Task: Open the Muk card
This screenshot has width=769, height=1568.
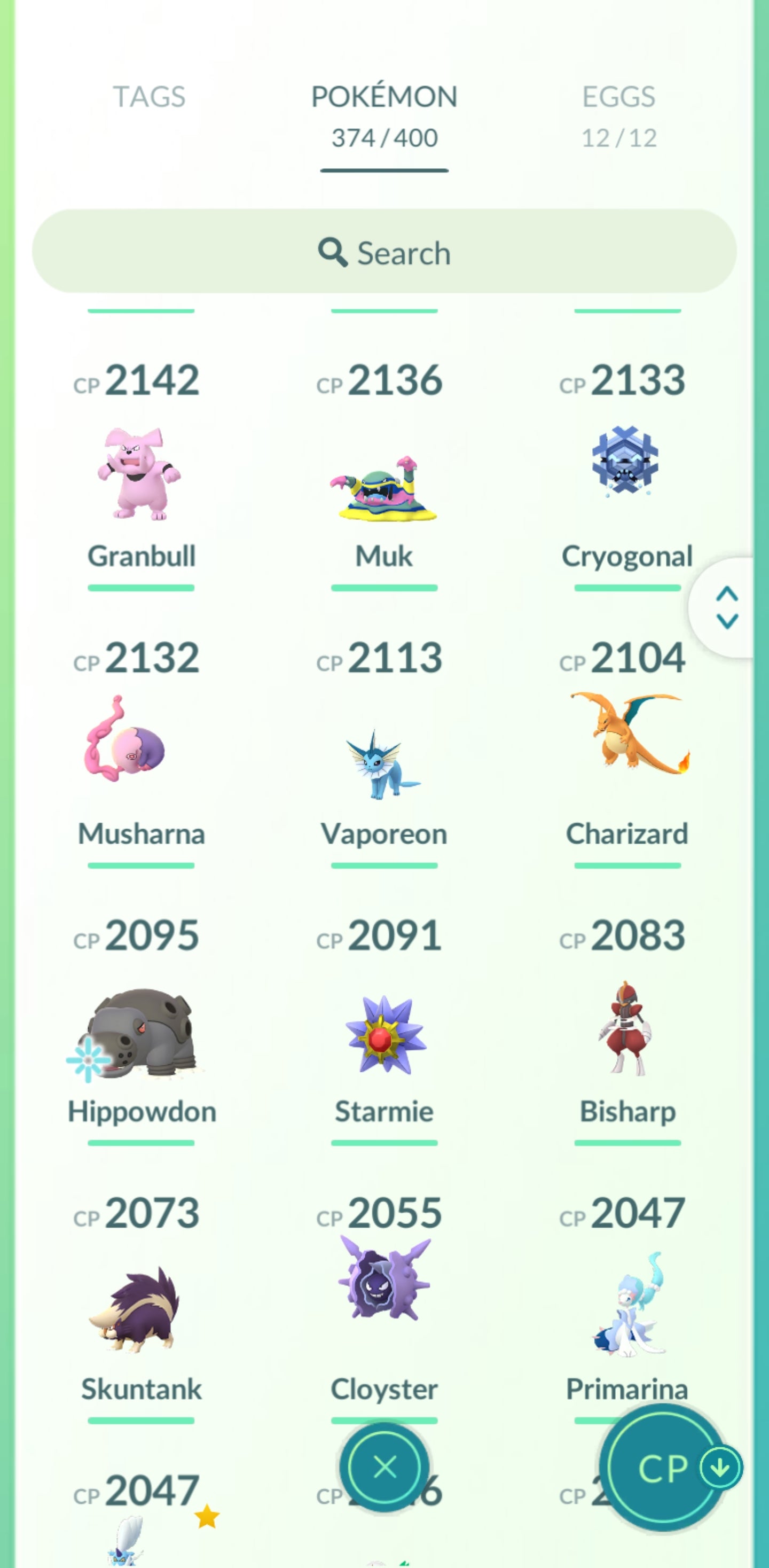Action: tap(384, 487)
